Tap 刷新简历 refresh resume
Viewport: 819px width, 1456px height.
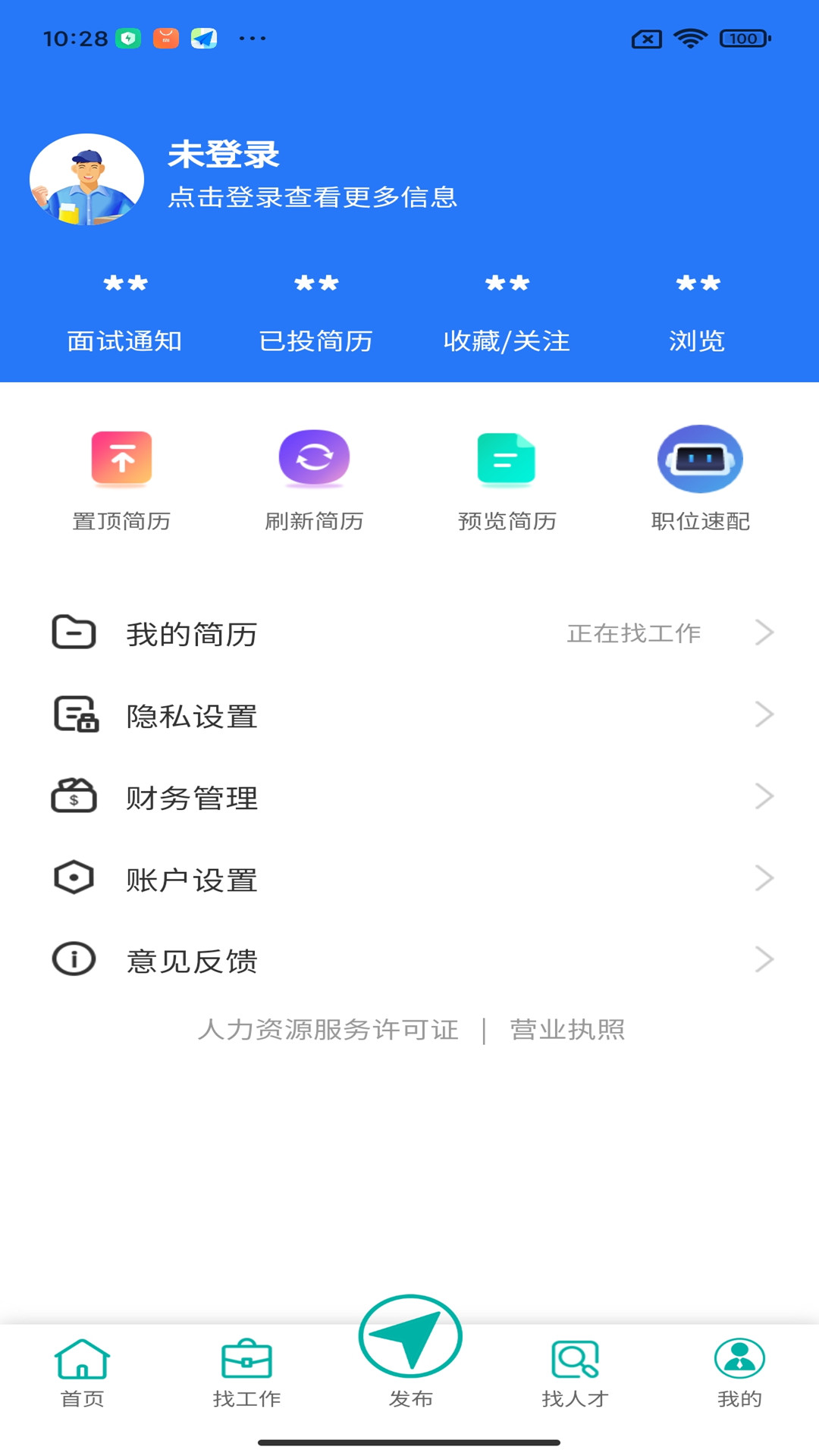(x=314, y=478)
